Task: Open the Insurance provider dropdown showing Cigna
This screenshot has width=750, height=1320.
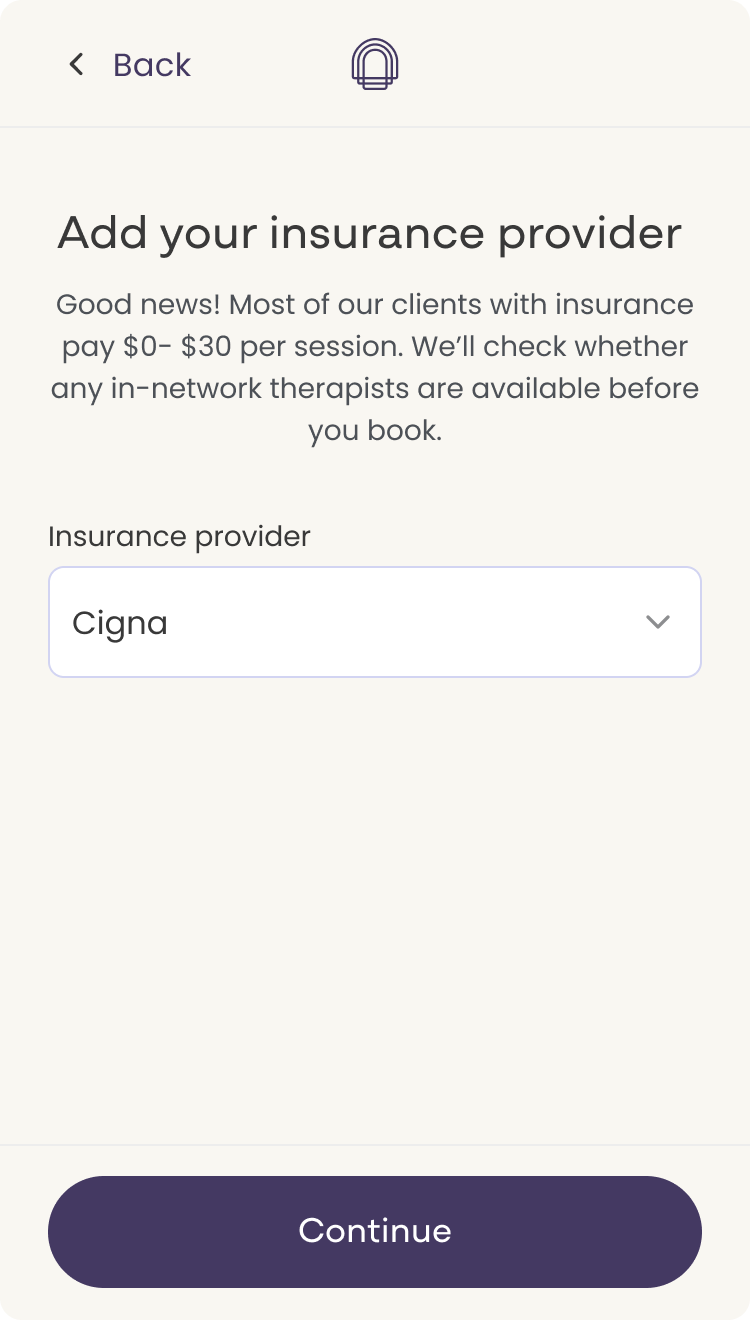Action: click(375, 622)
